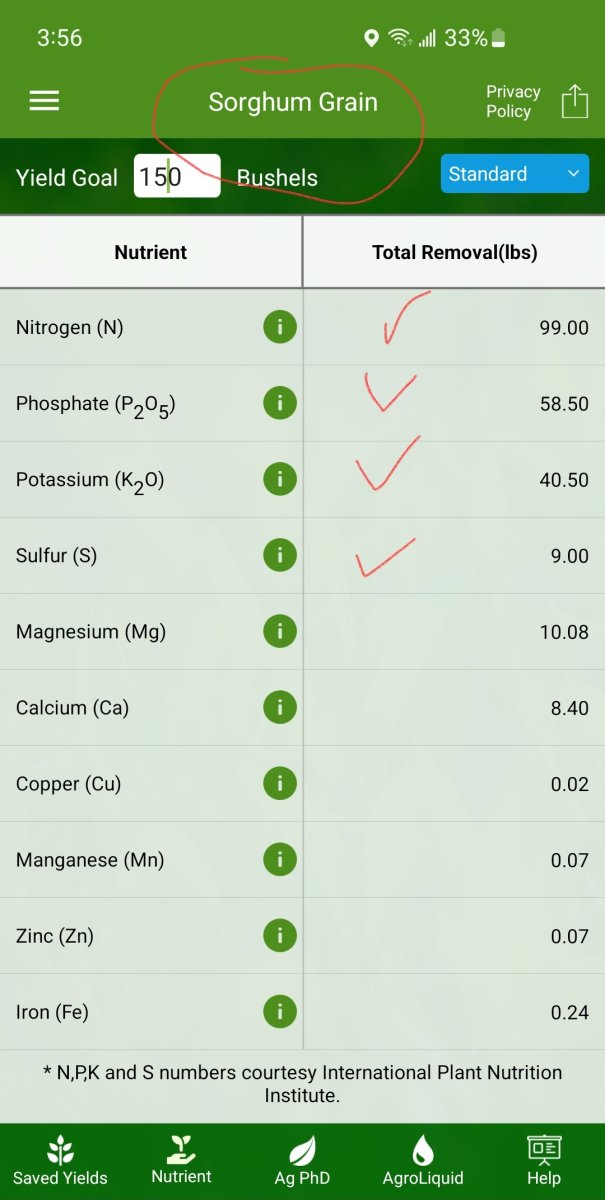The width and height of the screenshot is (605, 1200).
Task: Show info for Manganese (Mn)
Action: click(280, 859)
